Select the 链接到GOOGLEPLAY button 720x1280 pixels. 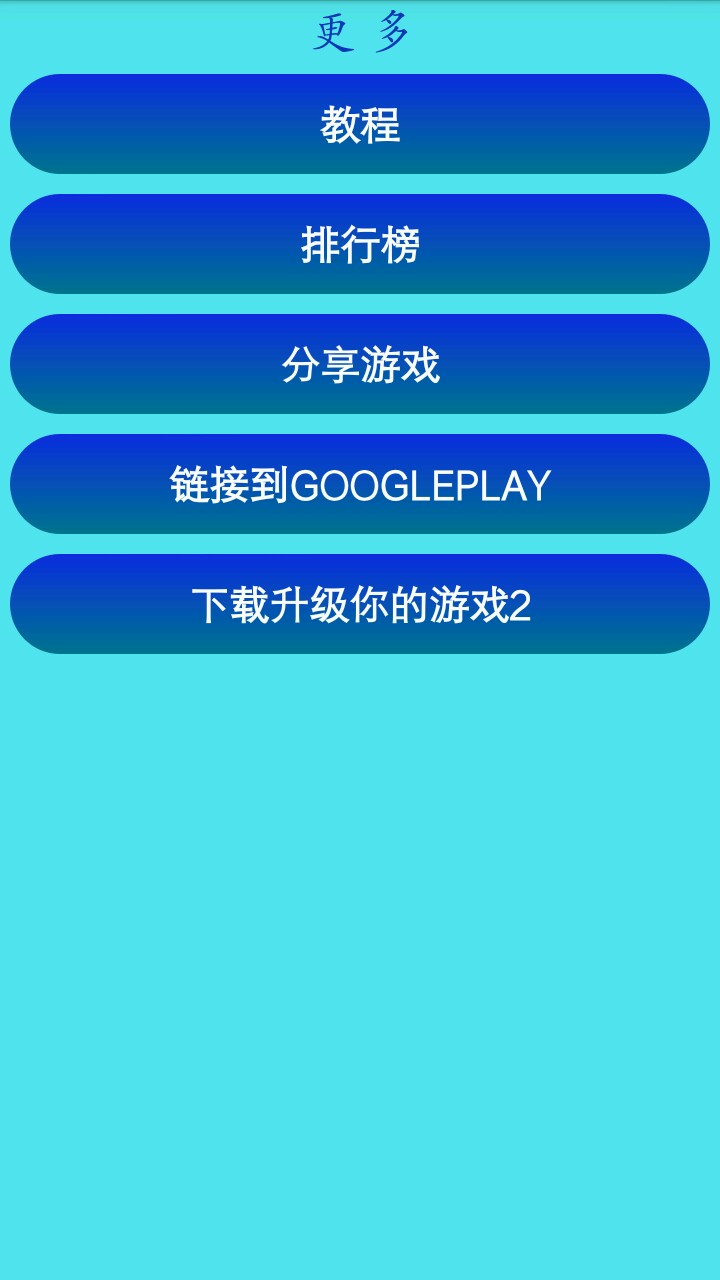click(x=360, y=484)
